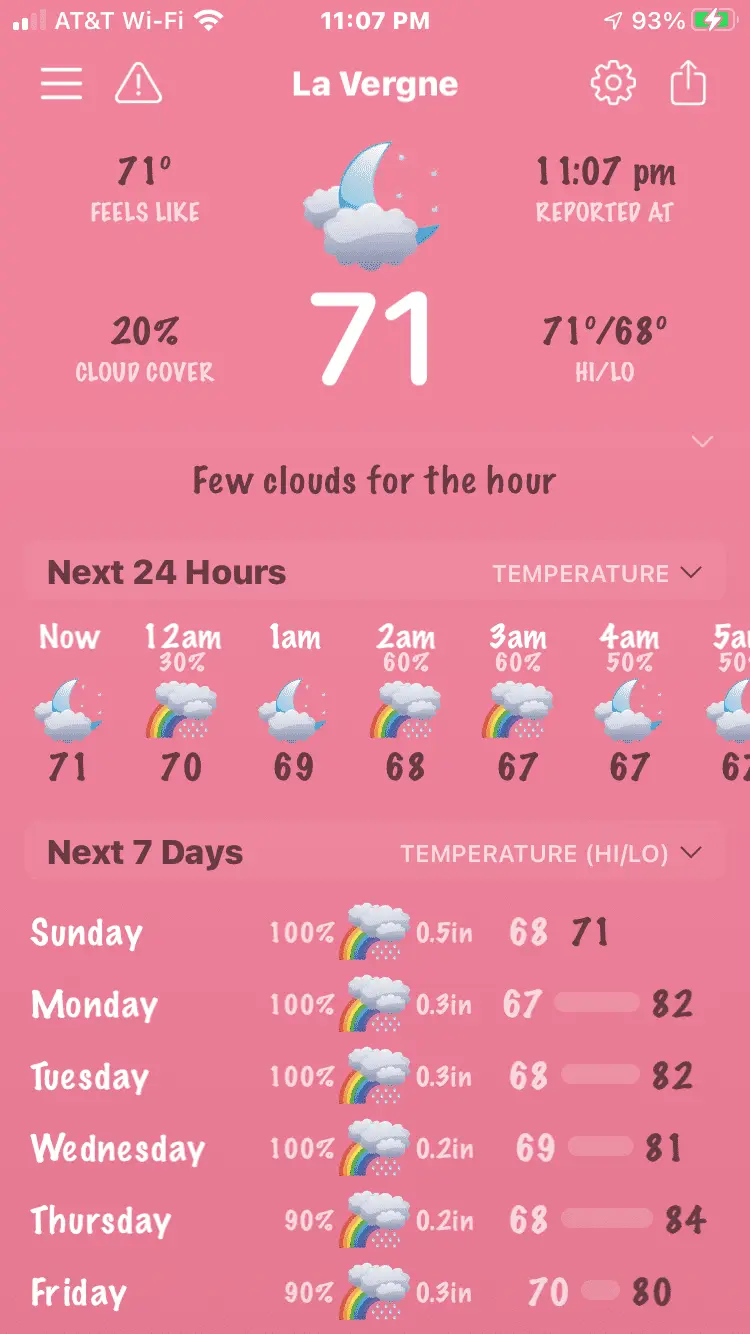Open the Next 7 Days Temperature (Hi/Lo) dropdown
Screen dimensions: 750x1334
(x=551, y=854)
